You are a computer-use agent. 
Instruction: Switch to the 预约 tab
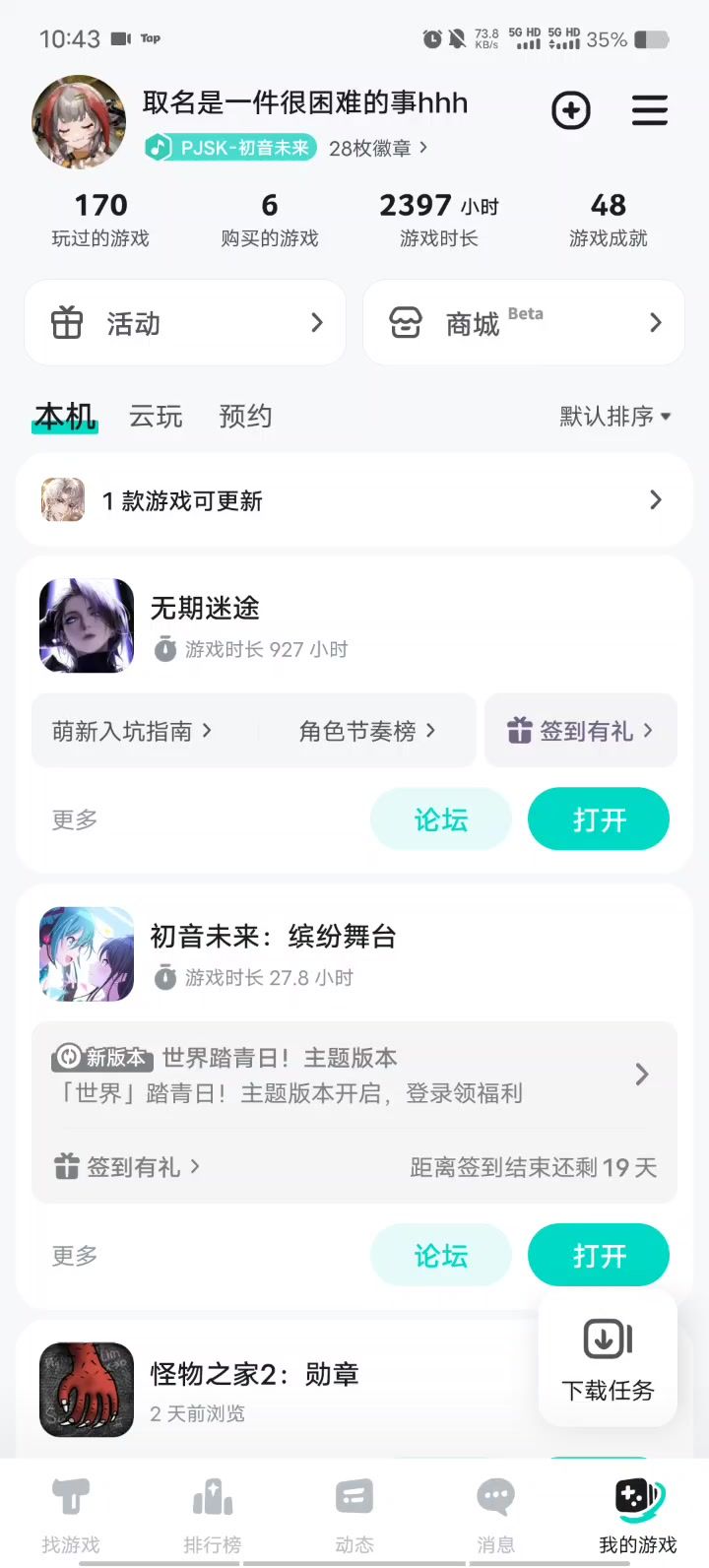(245, 417)
